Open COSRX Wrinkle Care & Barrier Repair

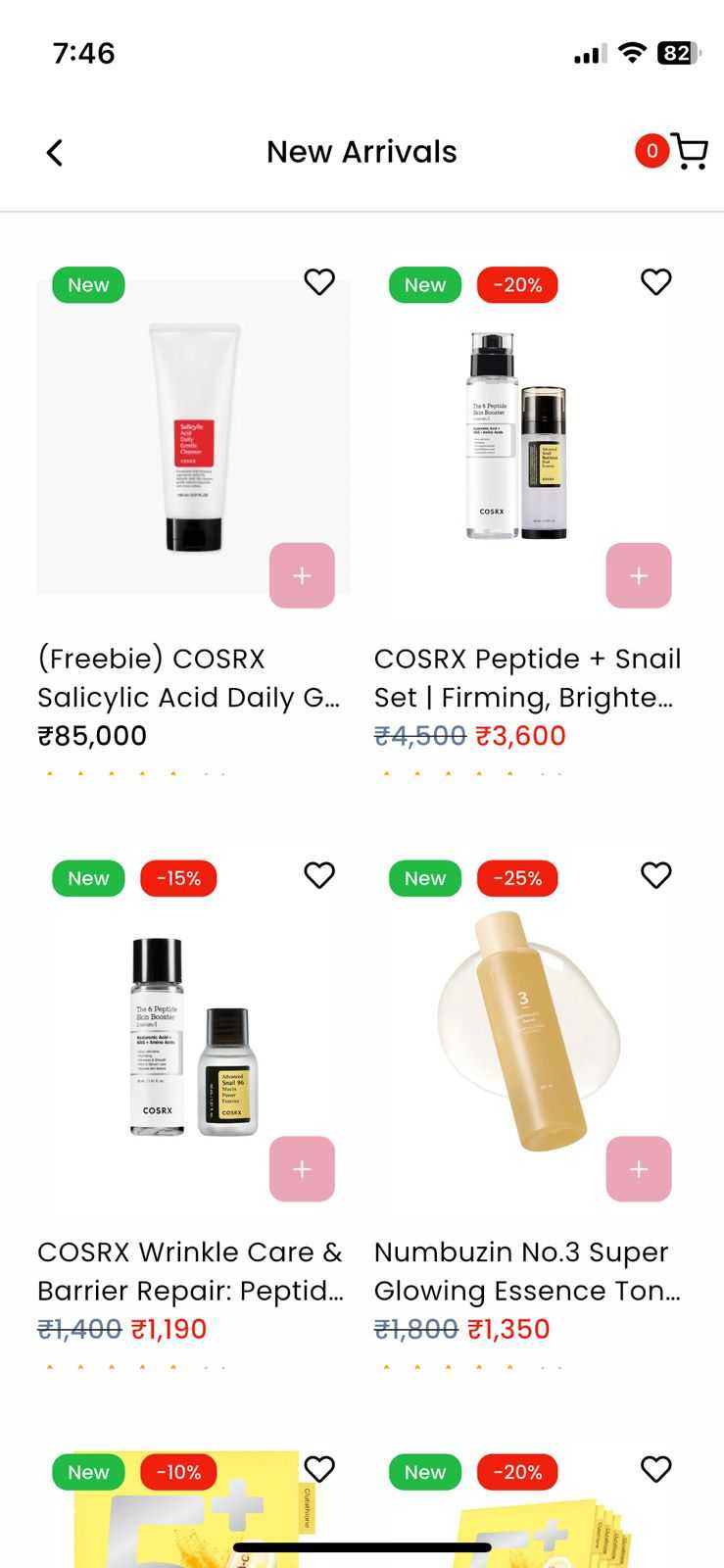pyautogui.click(x=190, y=1271)
